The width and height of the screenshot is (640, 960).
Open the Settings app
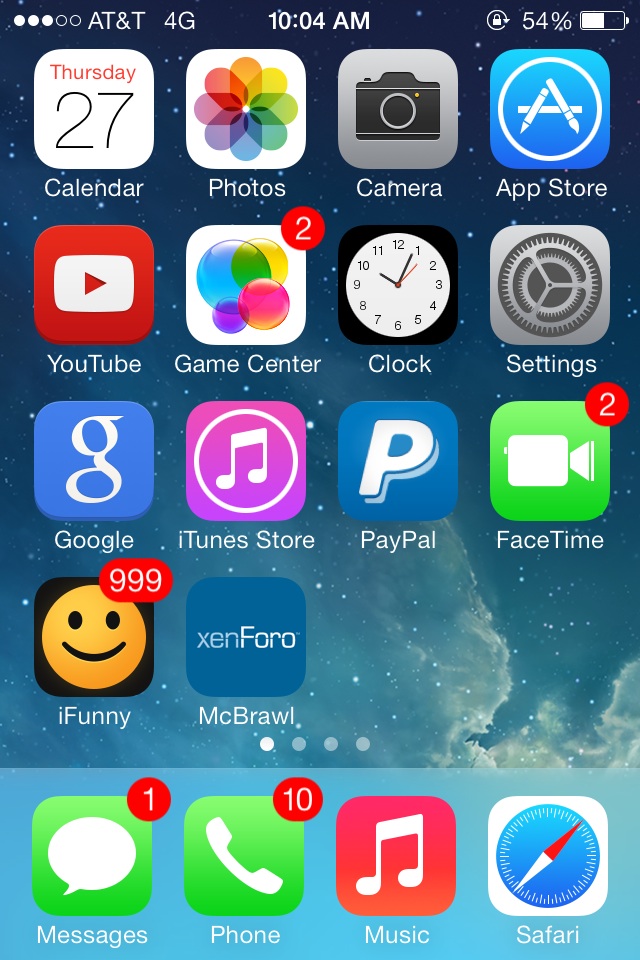click(x=550, y=285)
